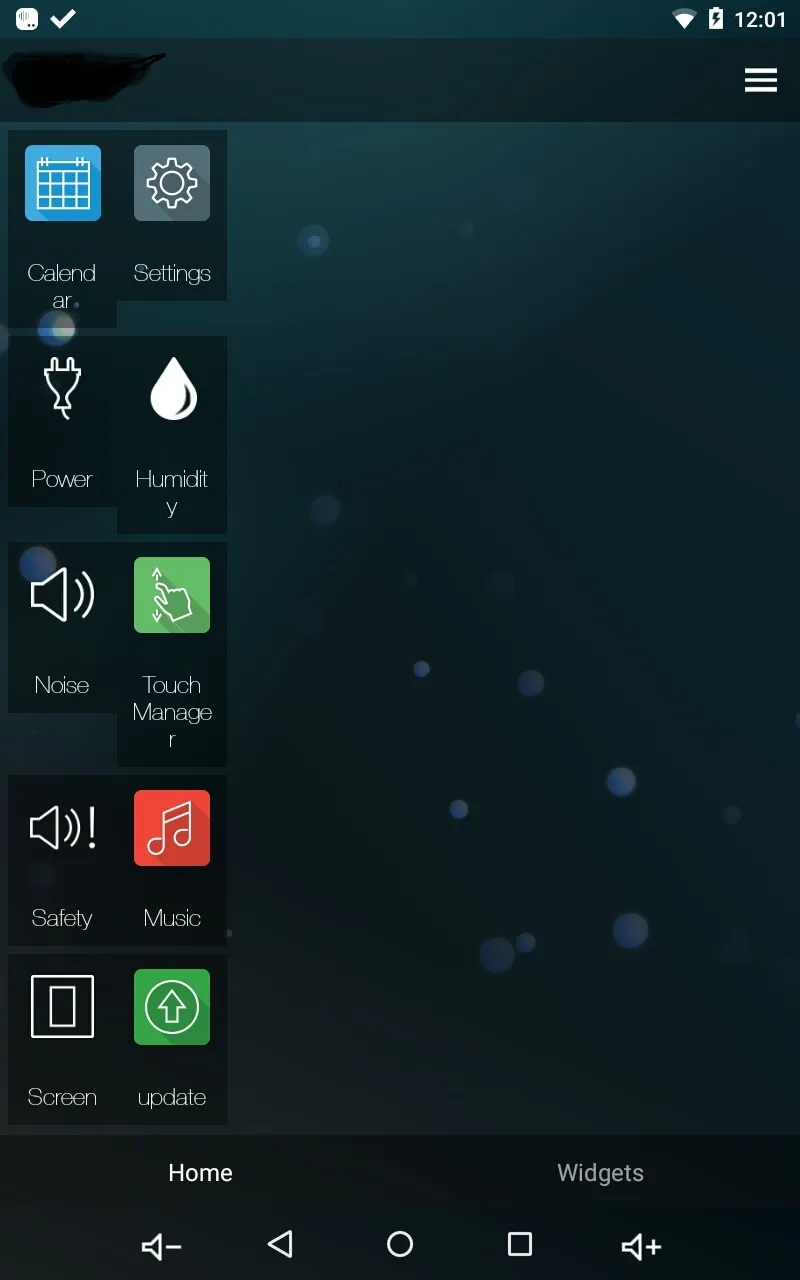Go back using the system back button

[281, 1244]
